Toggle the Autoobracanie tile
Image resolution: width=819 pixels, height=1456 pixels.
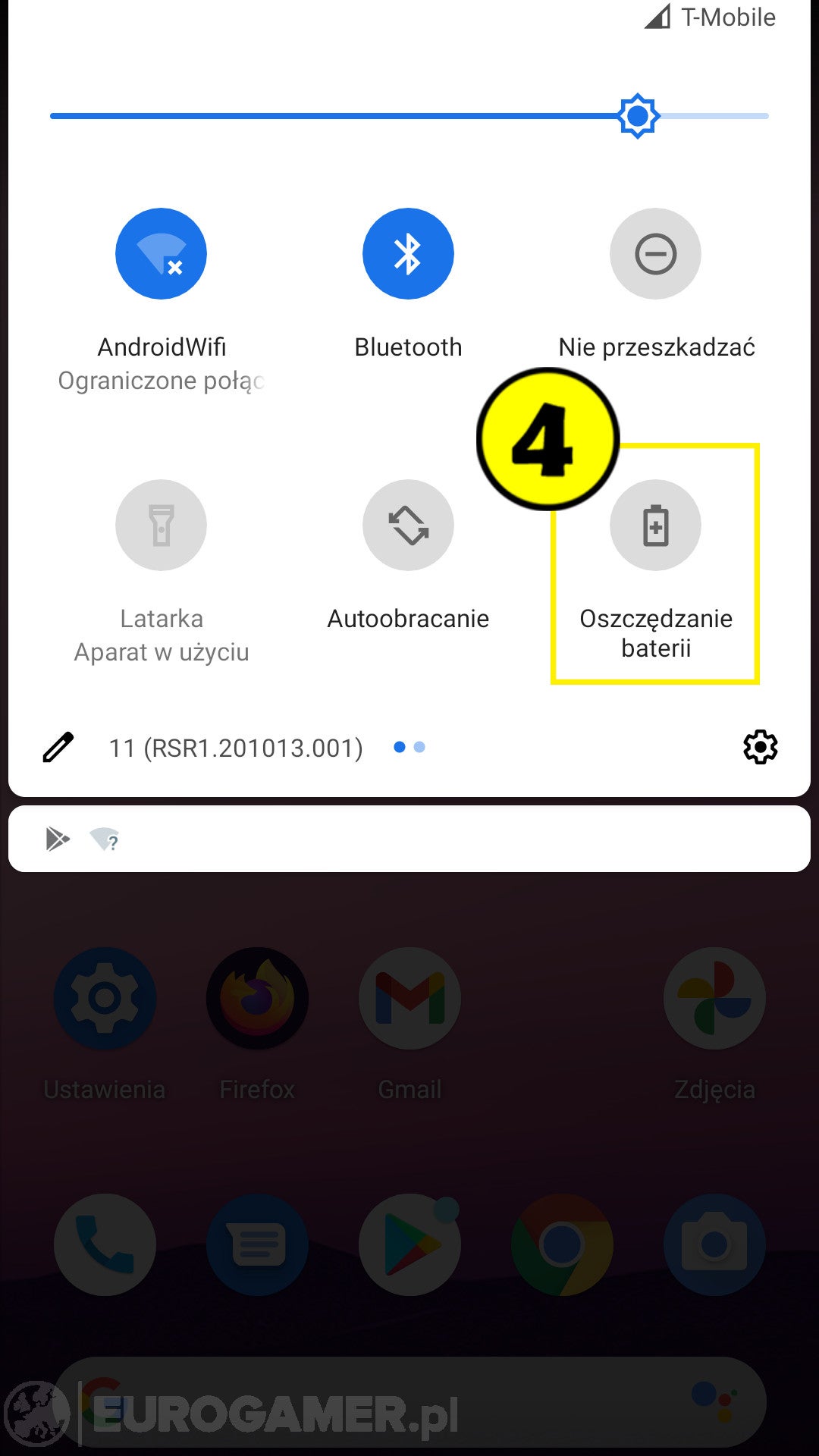(408, 525)
